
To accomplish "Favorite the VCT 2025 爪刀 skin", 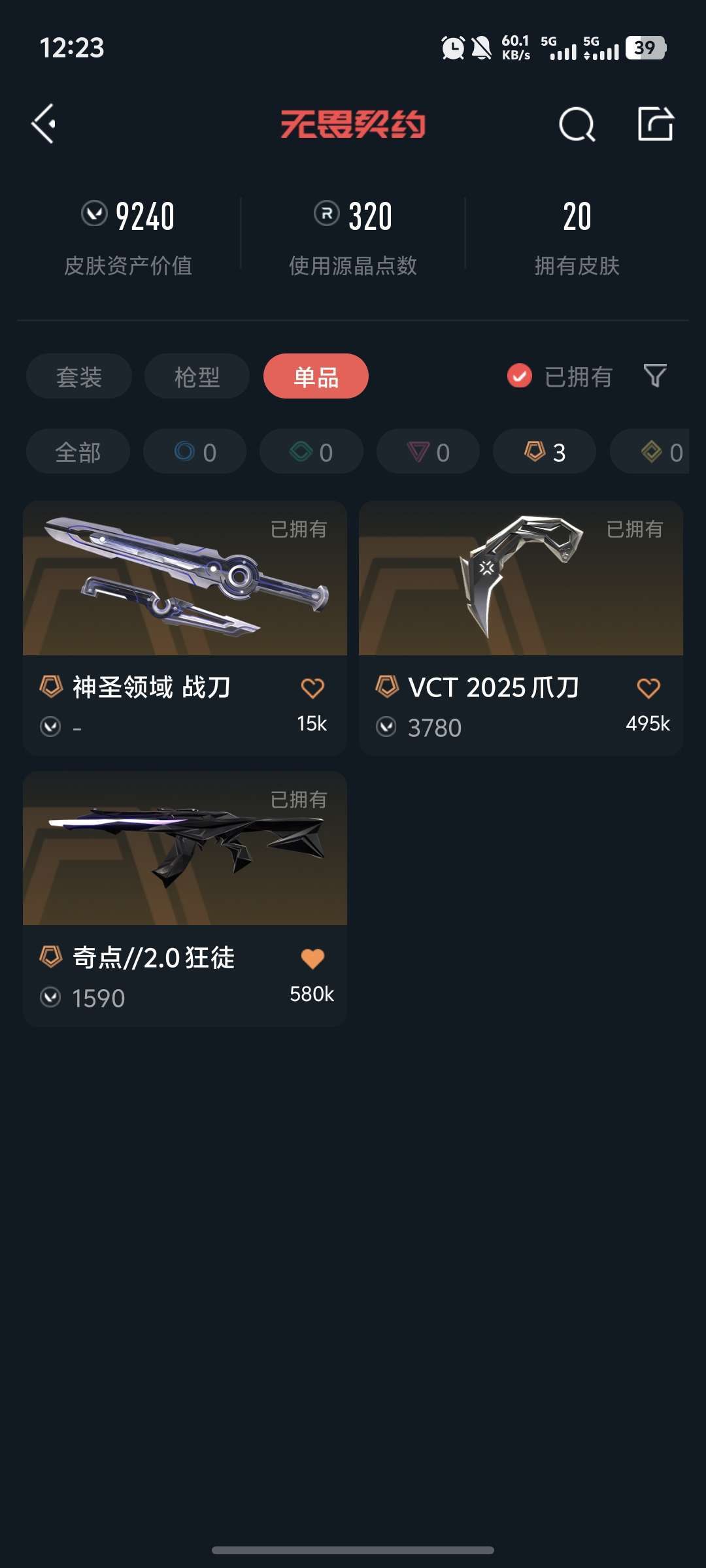I will [x=648, y=687].
